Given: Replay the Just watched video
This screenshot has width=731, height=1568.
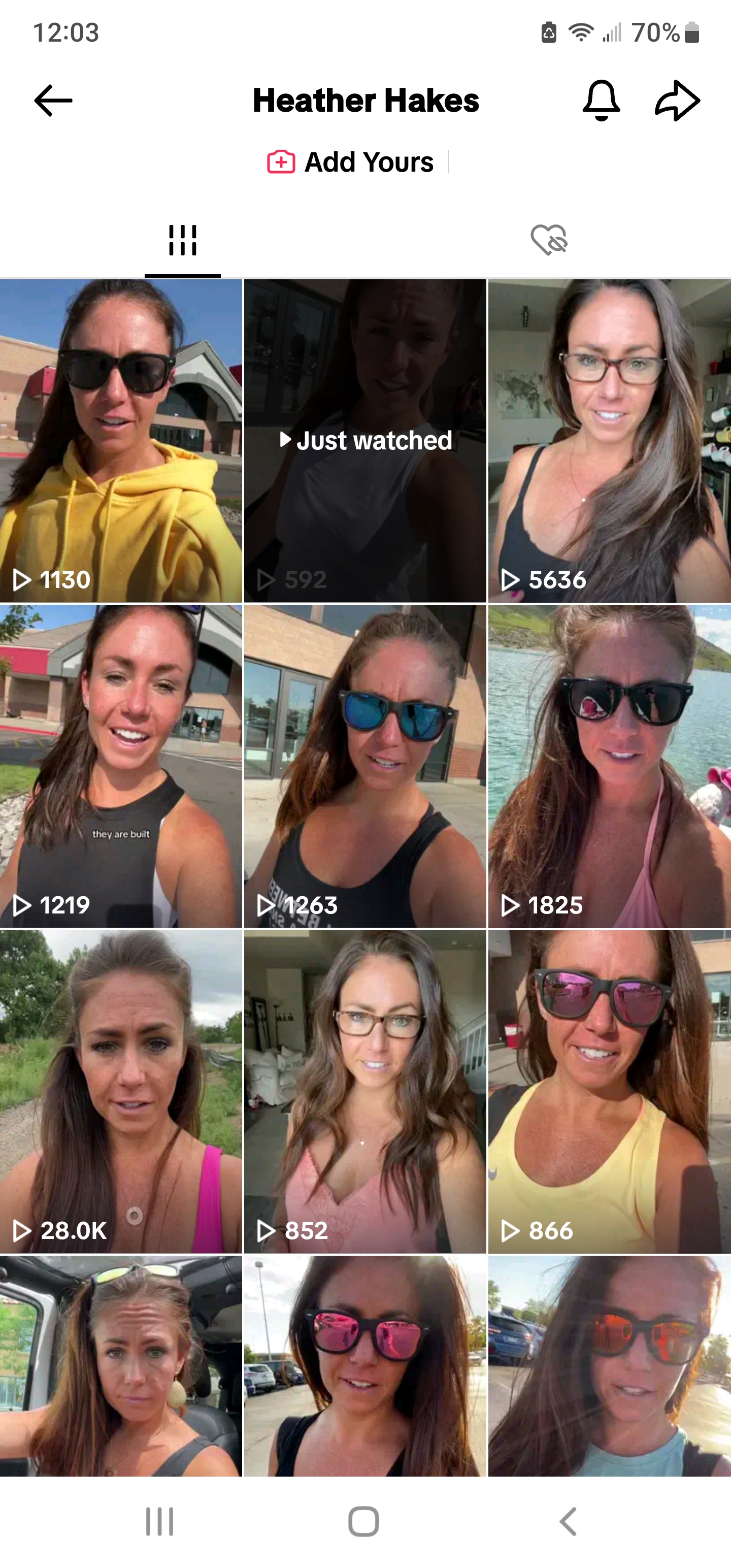Looking at the screenshot, I should (365, 441).
